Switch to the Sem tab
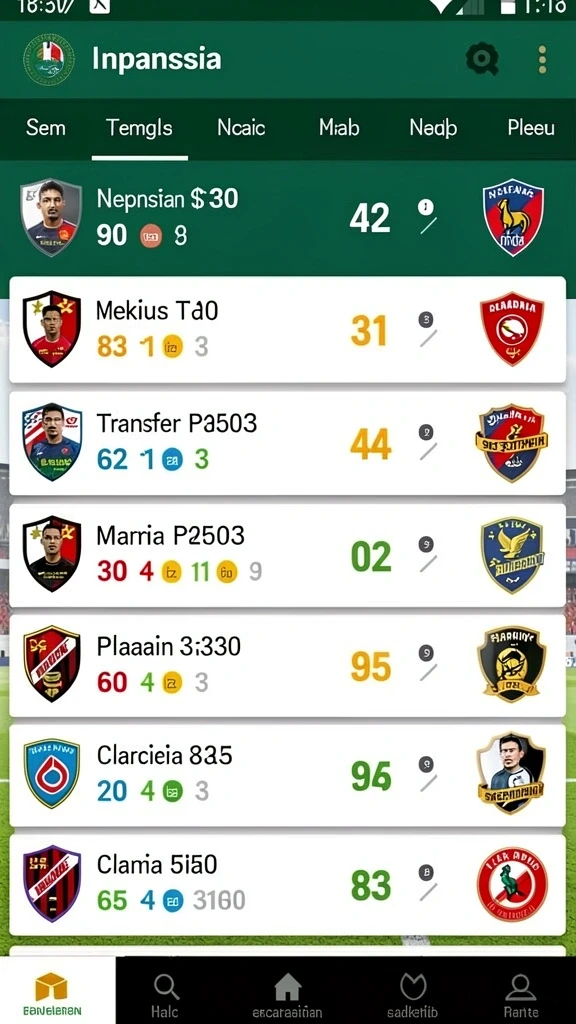 (46, 127)
